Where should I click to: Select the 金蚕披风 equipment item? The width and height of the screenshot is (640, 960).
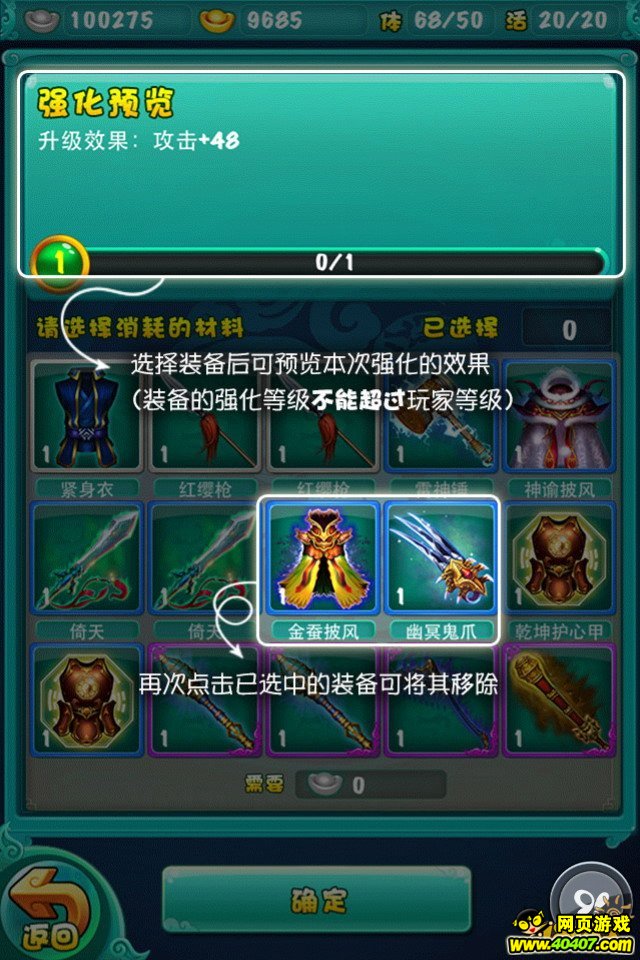pos(319,558)
